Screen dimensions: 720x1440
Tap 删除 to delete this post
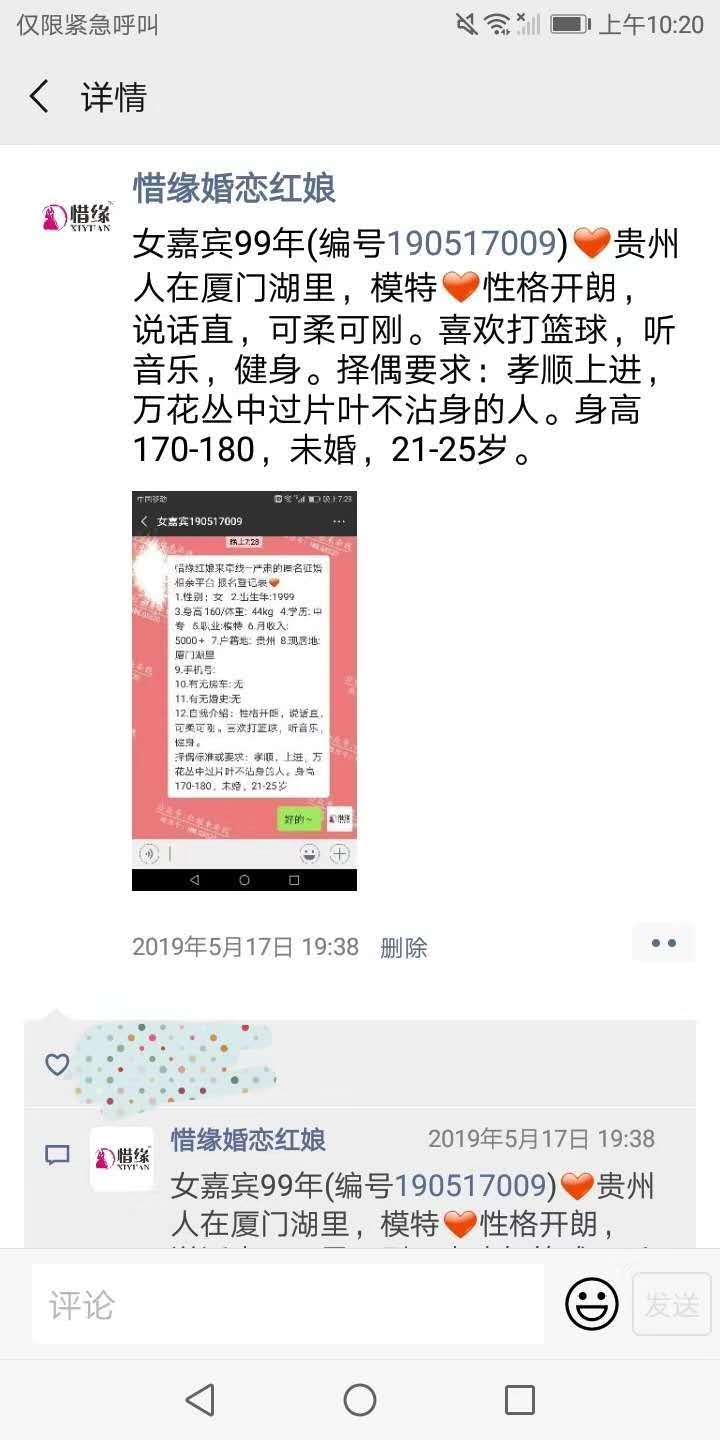pyautogui.click(x=403, y=947)
